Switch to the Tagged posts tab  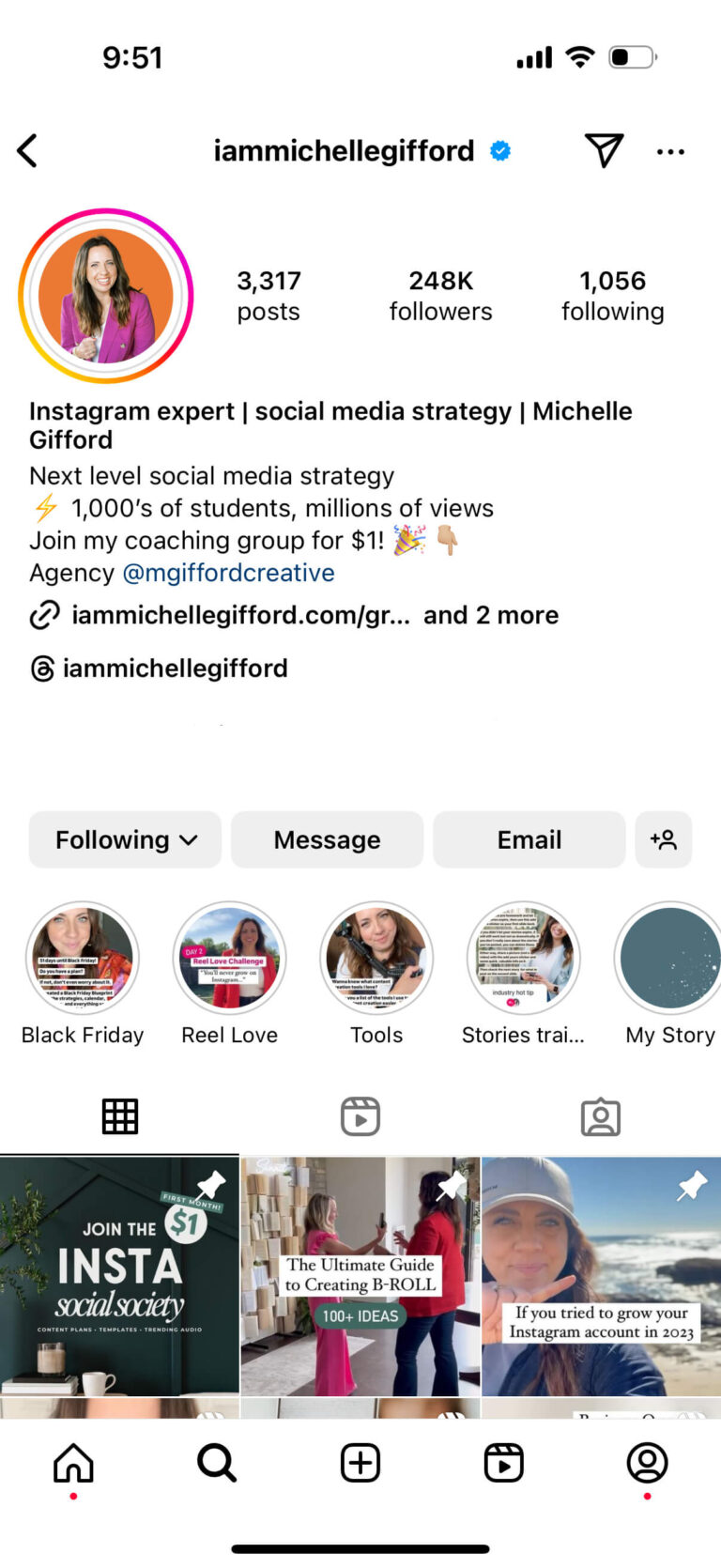tap(600, 1116)
